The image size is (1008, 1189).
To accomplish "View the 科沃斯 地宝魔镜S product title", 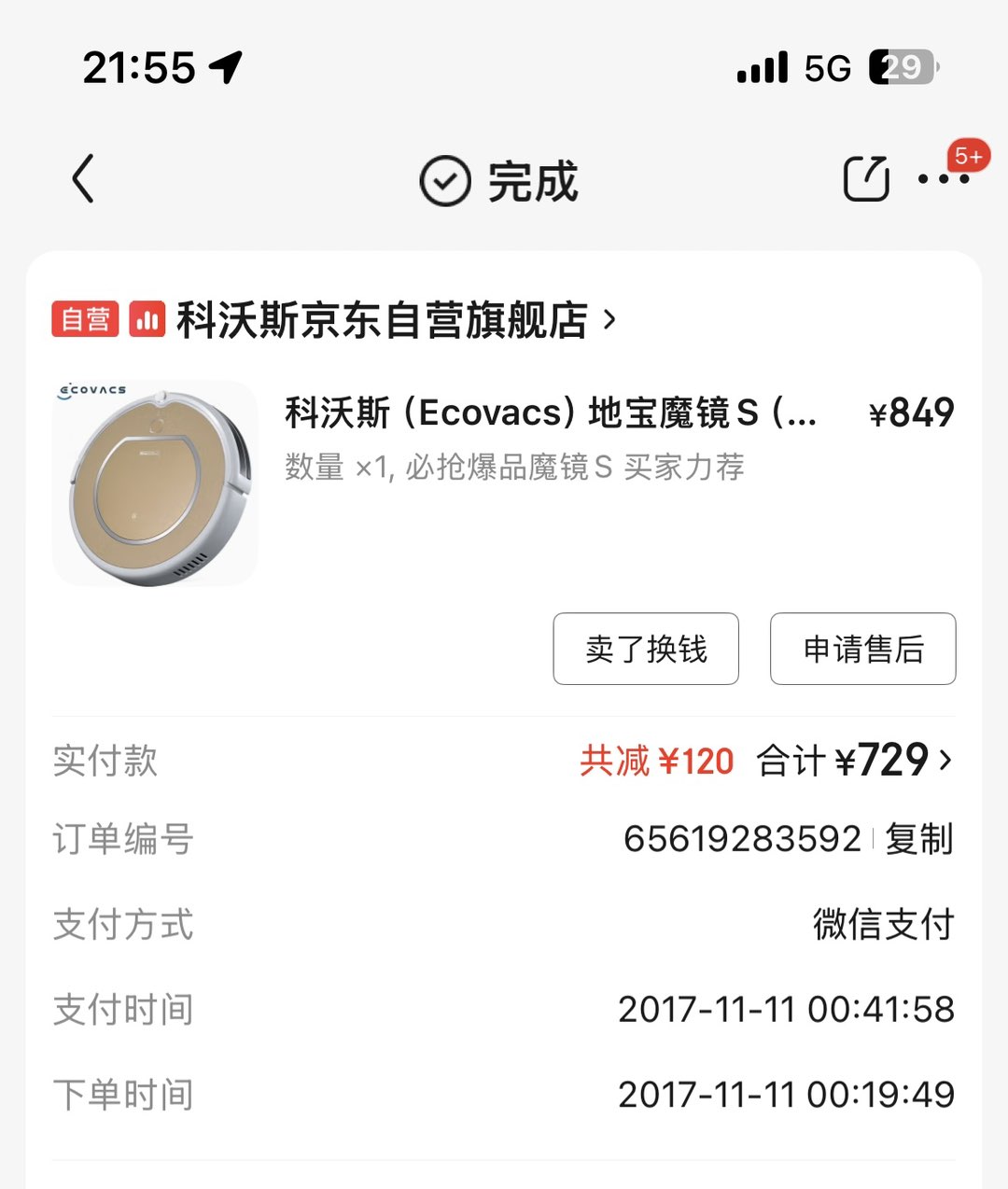I will click(551, 413).
